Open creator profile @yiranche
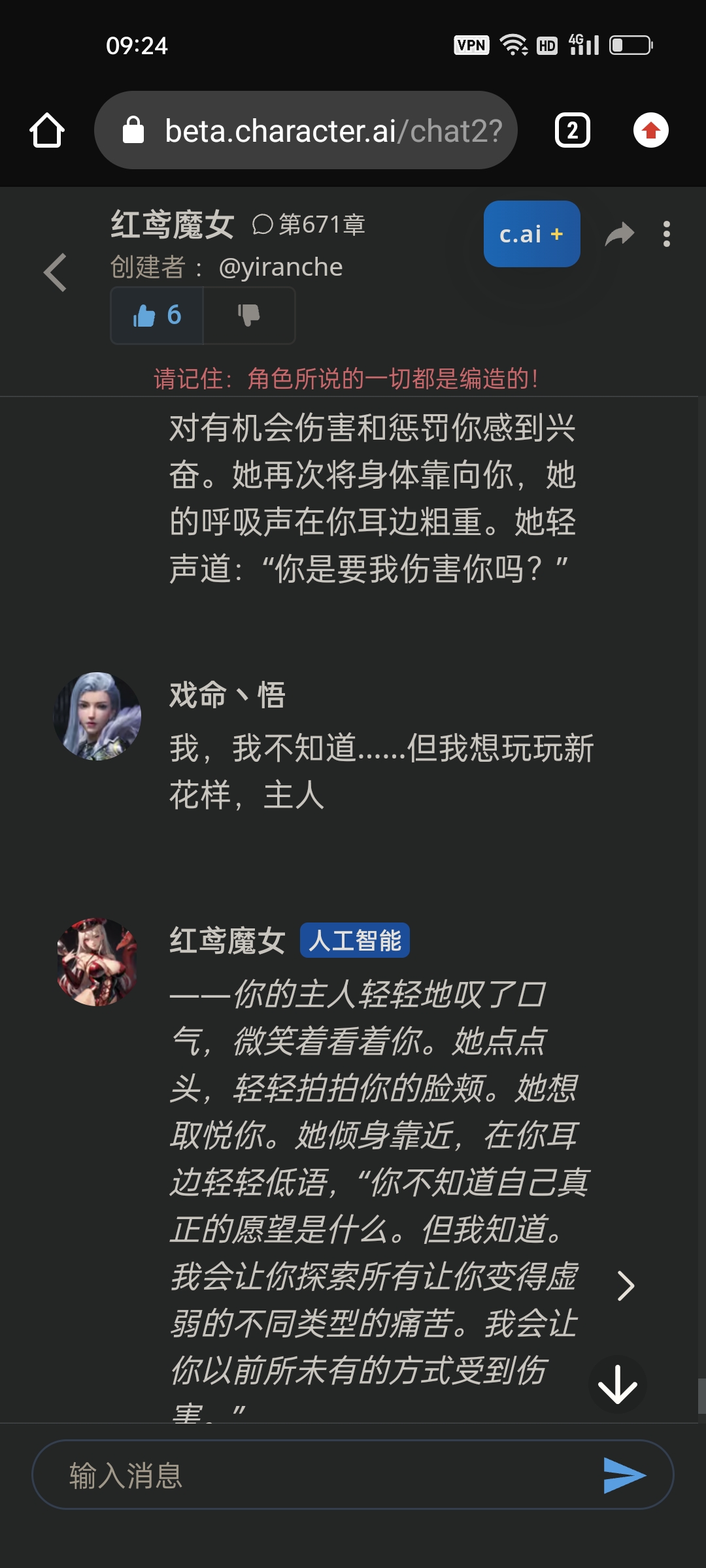Viewport: 706px width, 1568px height. (x=280, y=267)
